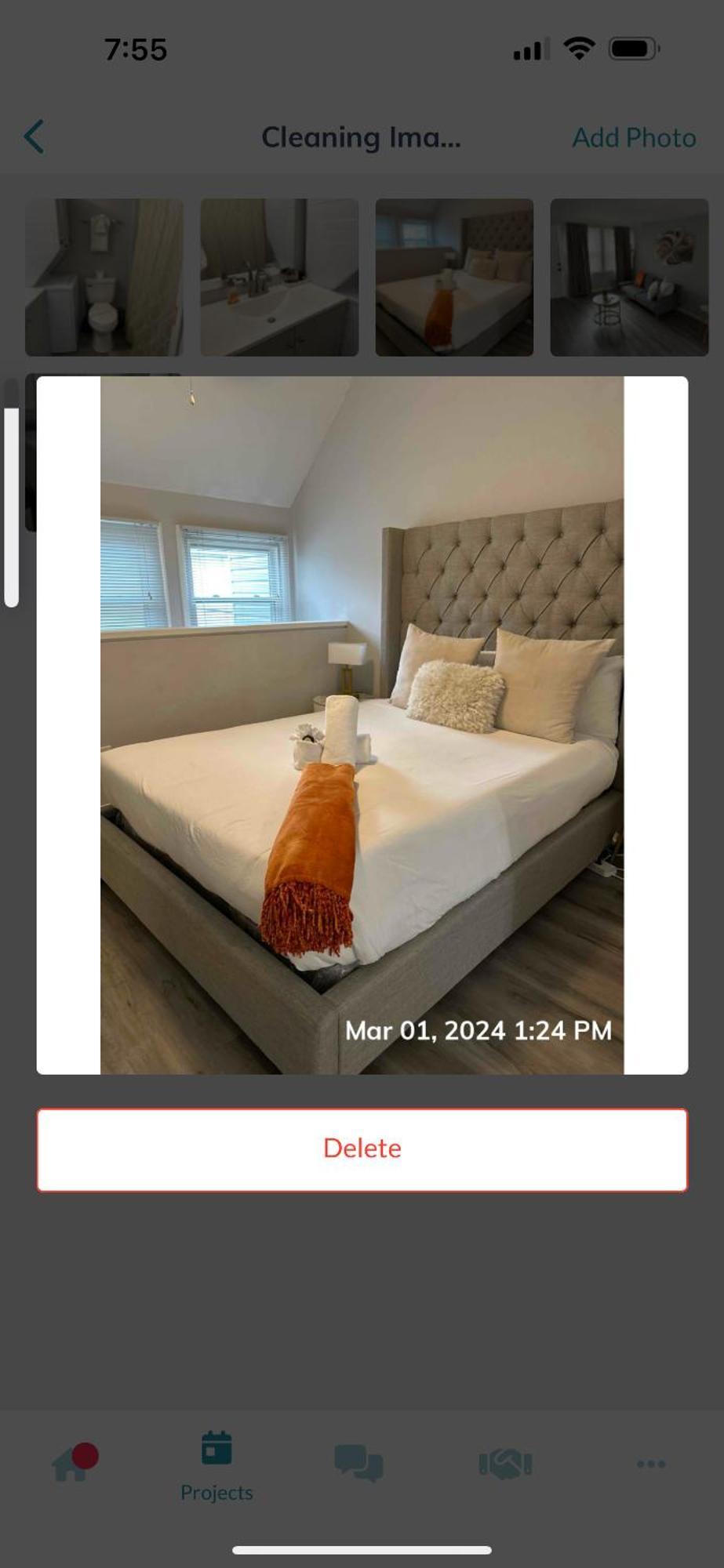Screen dimensions: 724x1568
Task: Go back with the arrow icon
Action: coord(34,137)
